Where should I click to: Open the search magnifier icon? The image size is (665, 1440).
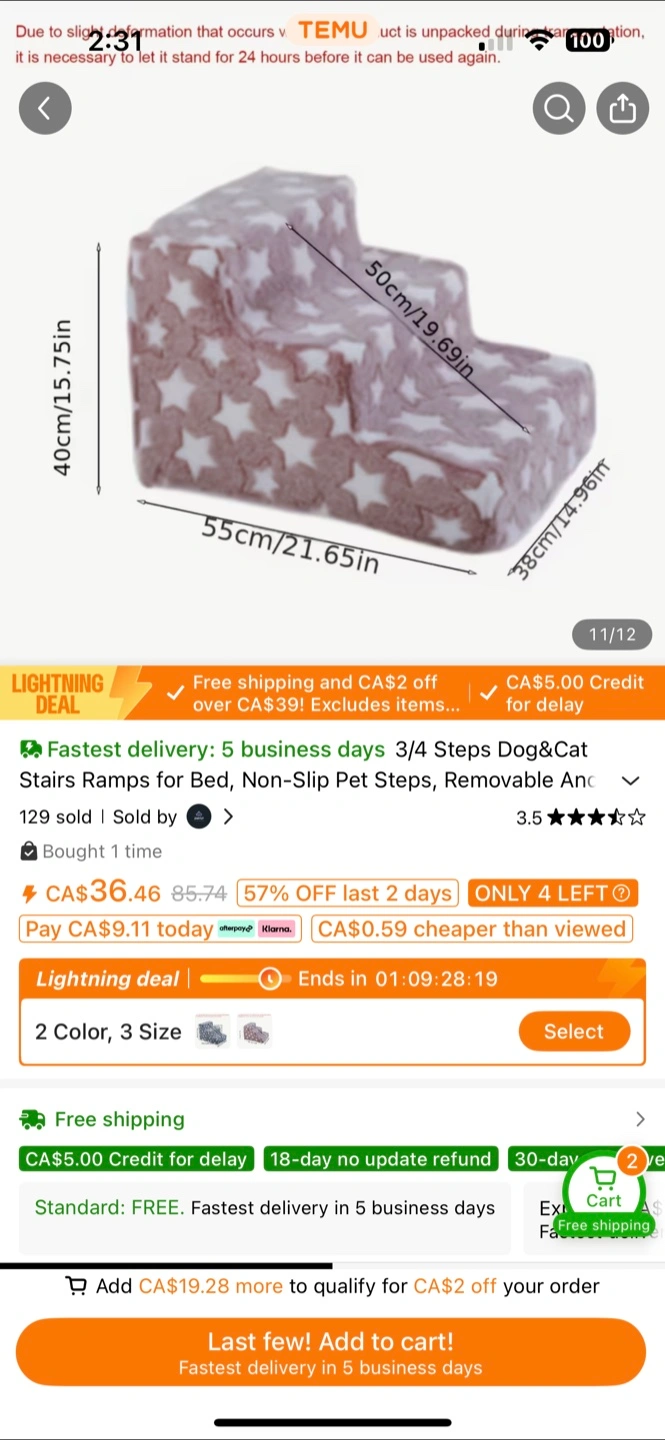(558, 108)
